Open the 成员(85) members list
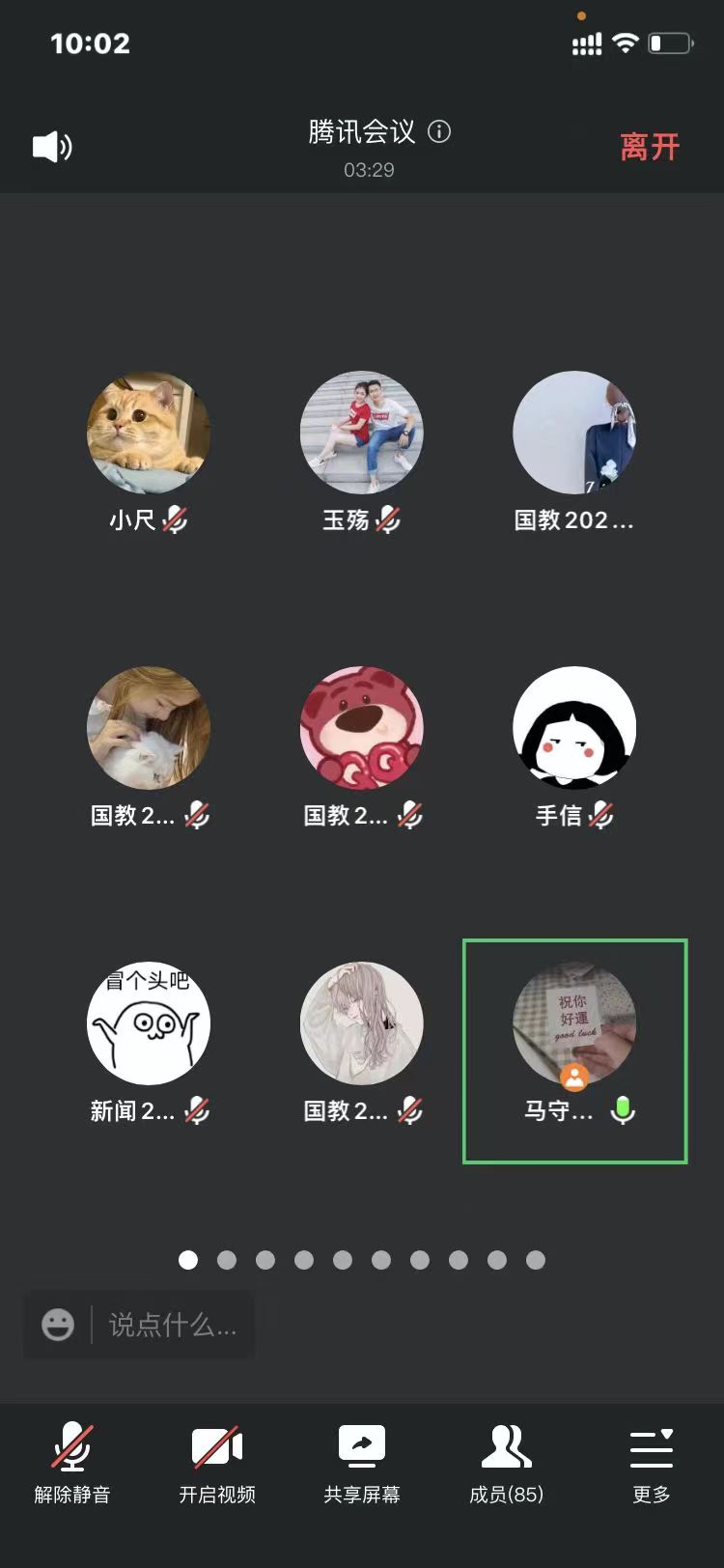The width and height of the screenshot is (724, 1568). click(x=507, y=1463)
